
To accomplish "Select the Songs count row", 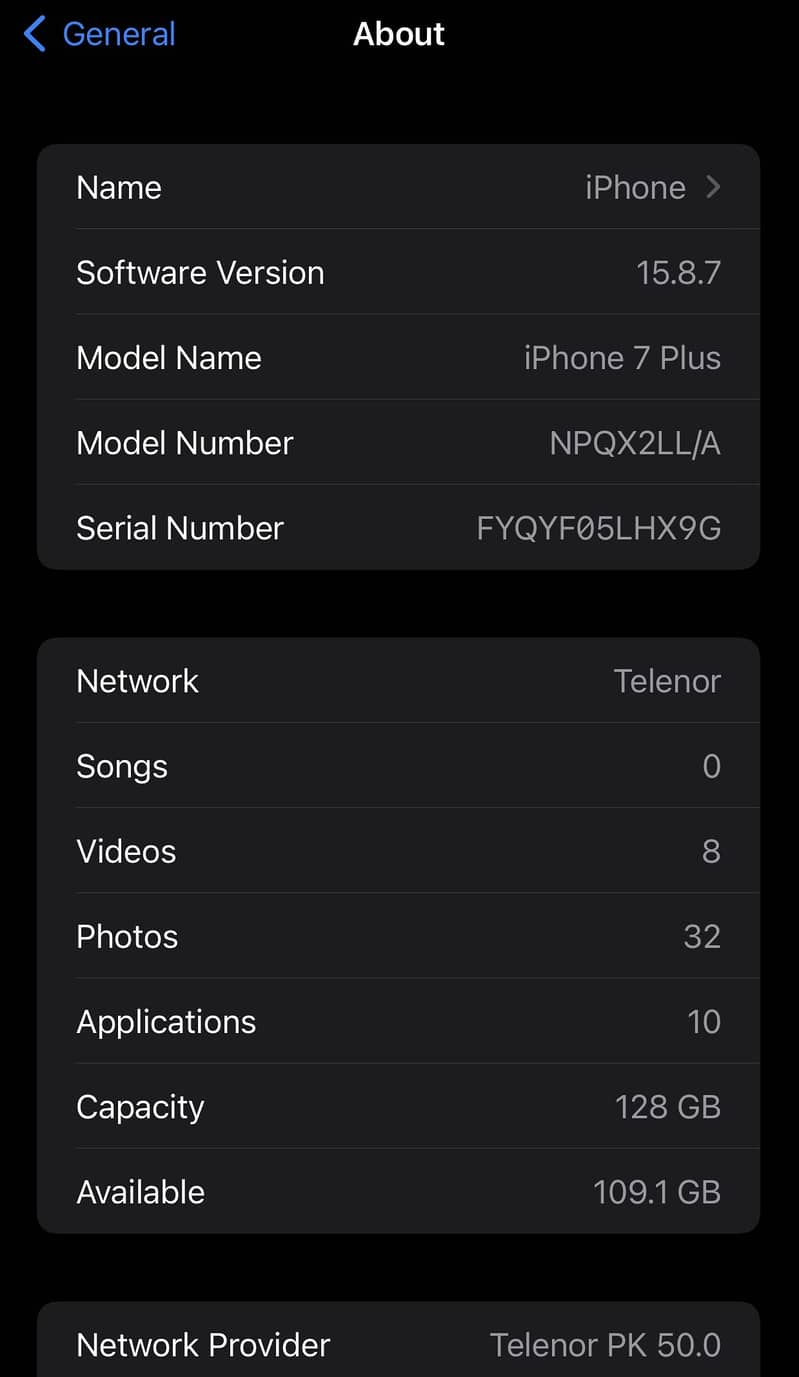I will tap(400, 765).
